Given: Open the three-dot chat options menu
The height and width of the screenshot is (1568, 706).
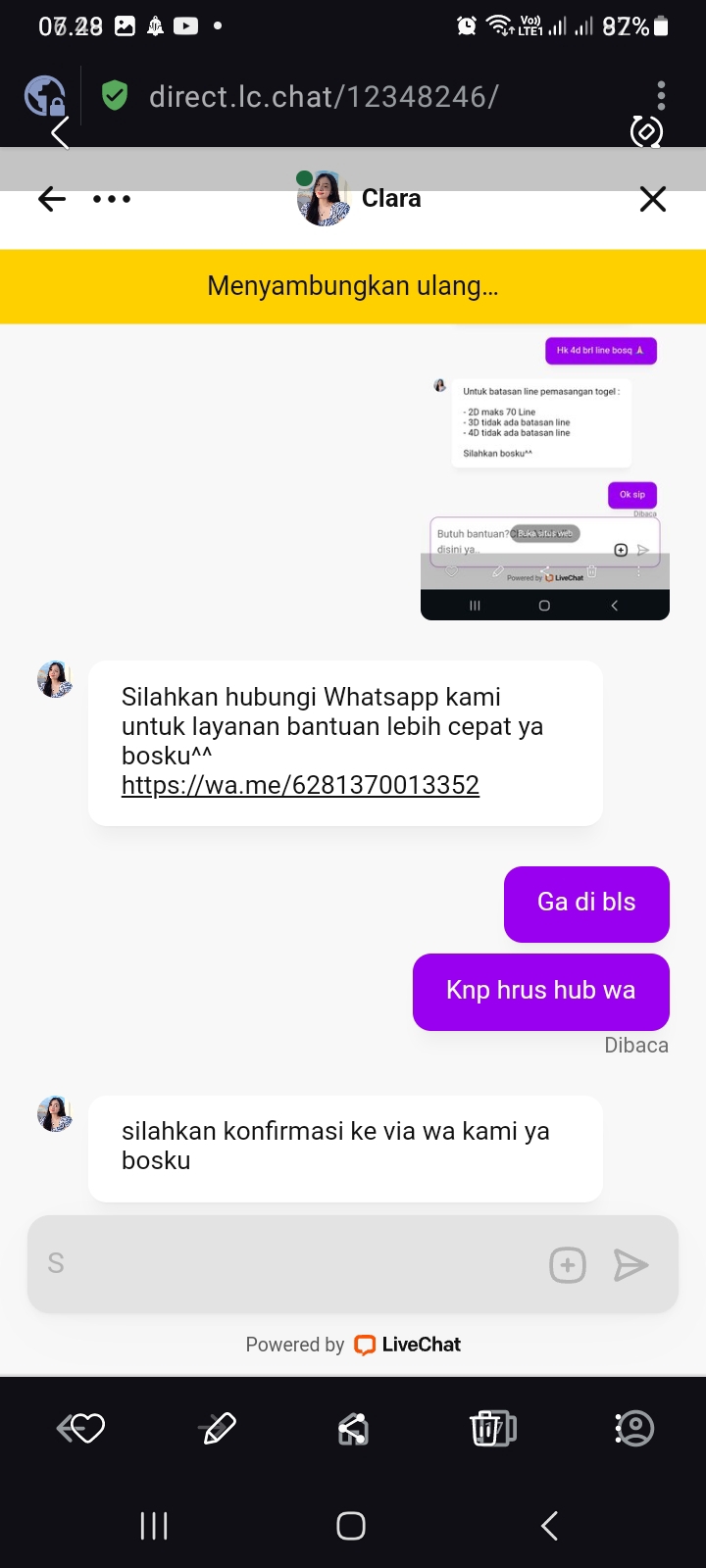Looking at the screenshot, I should (112, 200).
